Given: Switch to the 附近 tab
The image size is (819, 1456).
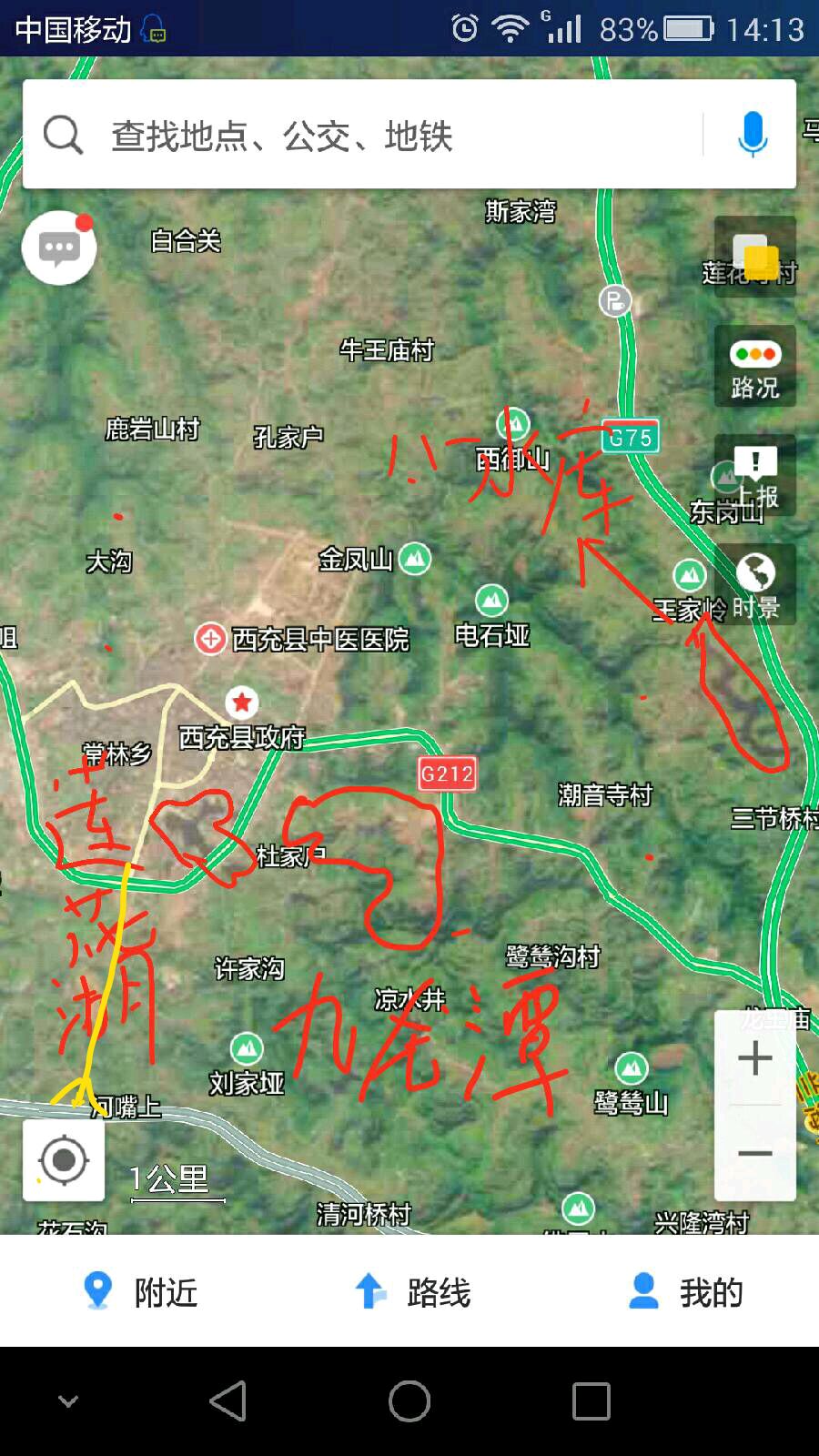Looking at the screenshot, I should click(x=141, y=1291).
